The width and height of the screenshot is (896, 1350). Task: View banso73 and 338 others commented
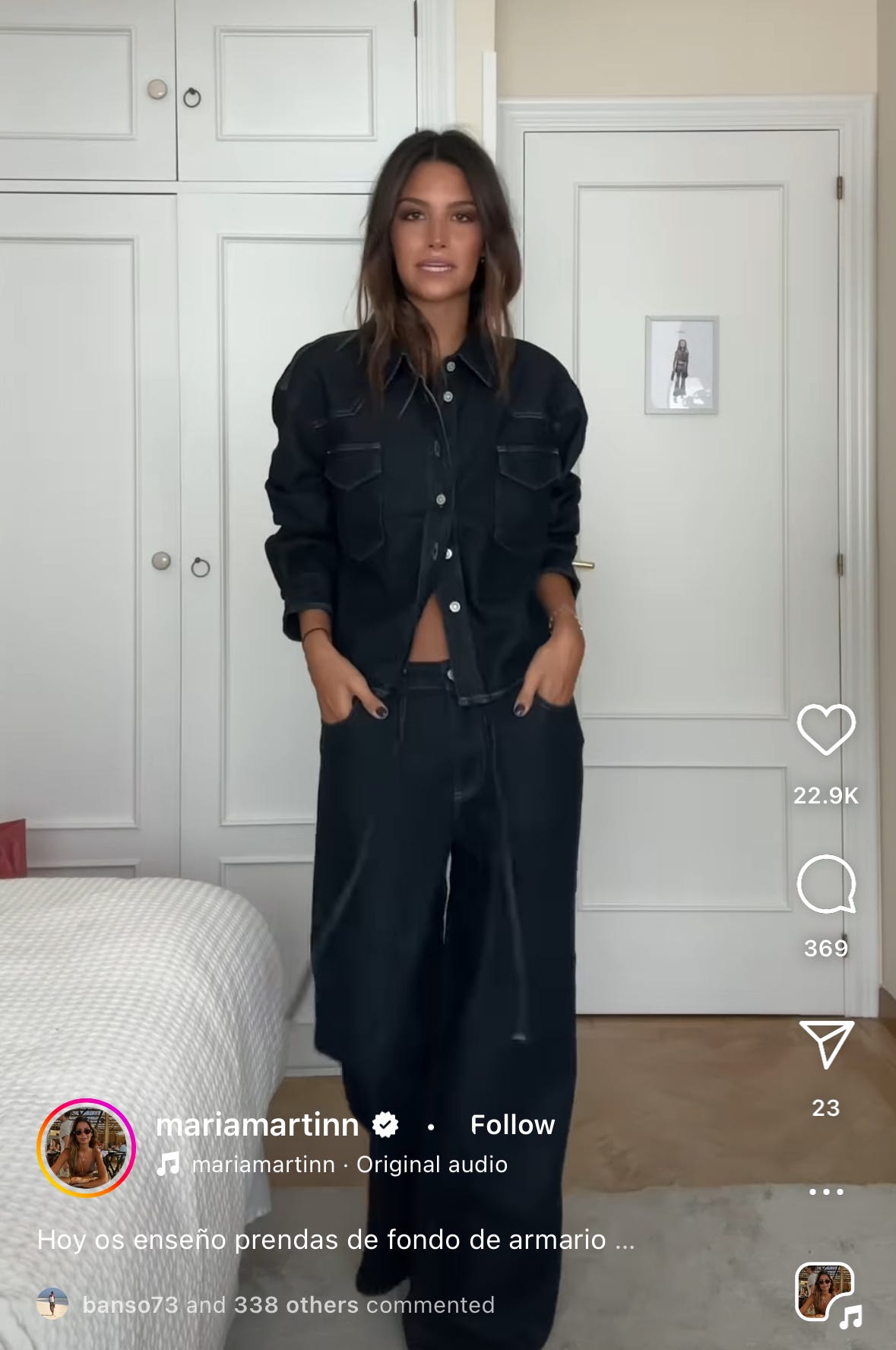tap(288, 1304)
